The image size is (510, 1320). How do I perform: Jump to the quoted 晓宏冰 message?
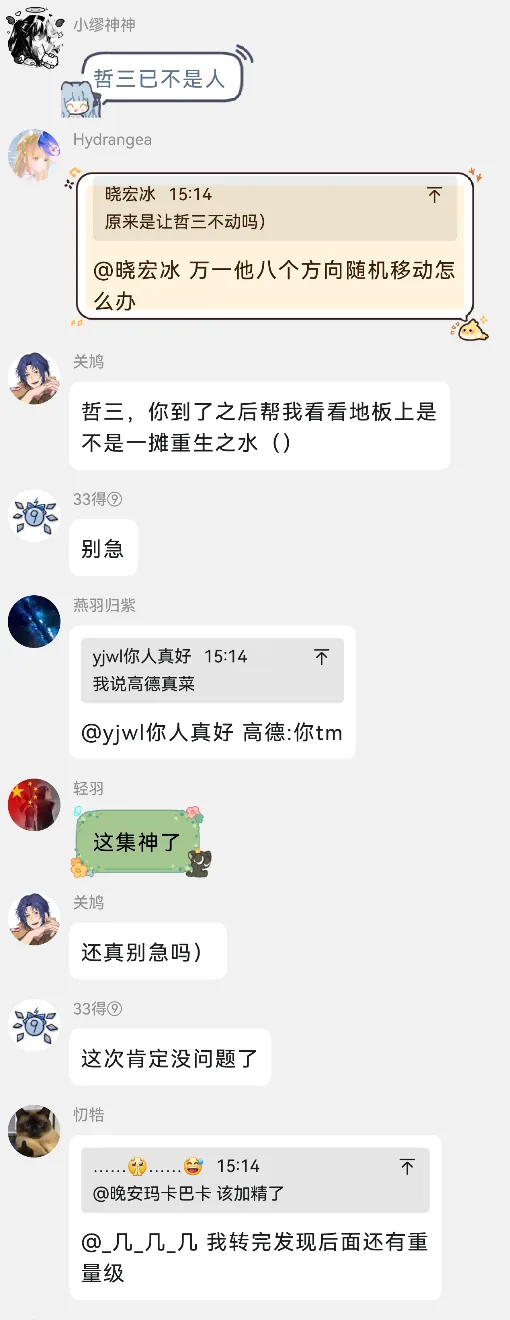coord(275,208)
